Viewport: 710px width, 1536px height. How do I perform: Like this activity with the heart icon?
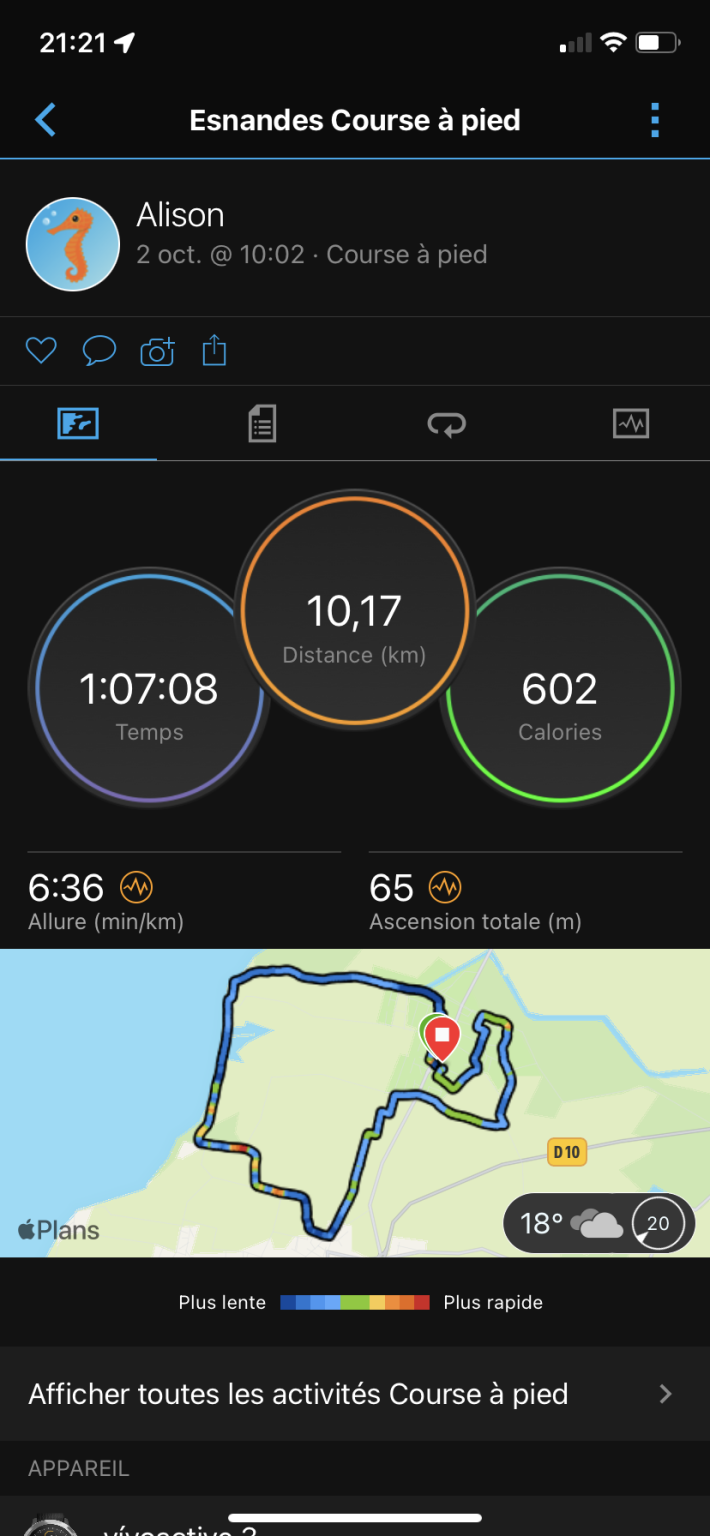tap(41, 351)
